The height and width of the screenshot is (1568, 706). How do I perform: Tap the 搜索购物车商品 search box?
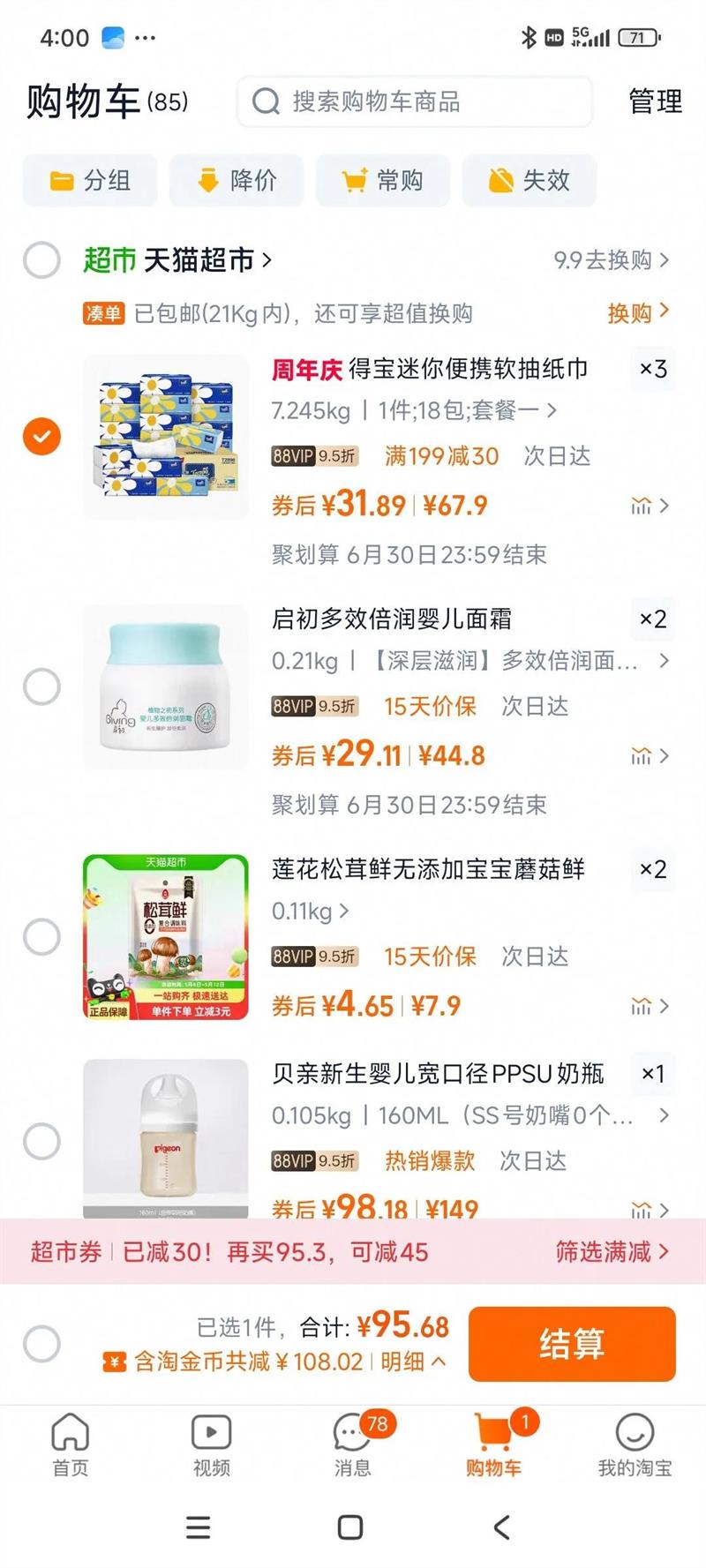tap(413, 101)
